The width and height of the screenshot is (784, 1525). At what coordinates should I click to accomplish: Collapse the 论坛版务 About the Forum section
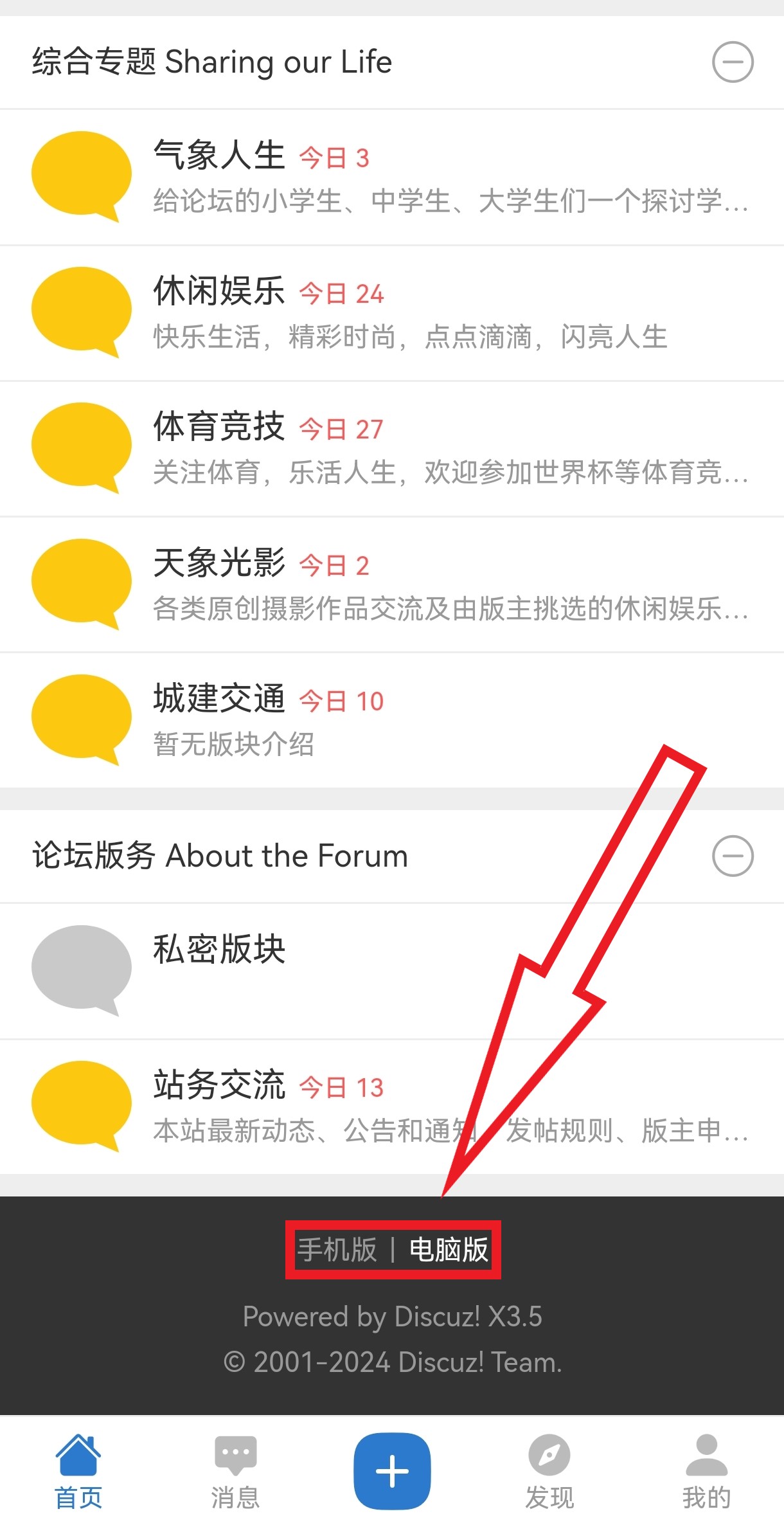[x=732, y=856]
